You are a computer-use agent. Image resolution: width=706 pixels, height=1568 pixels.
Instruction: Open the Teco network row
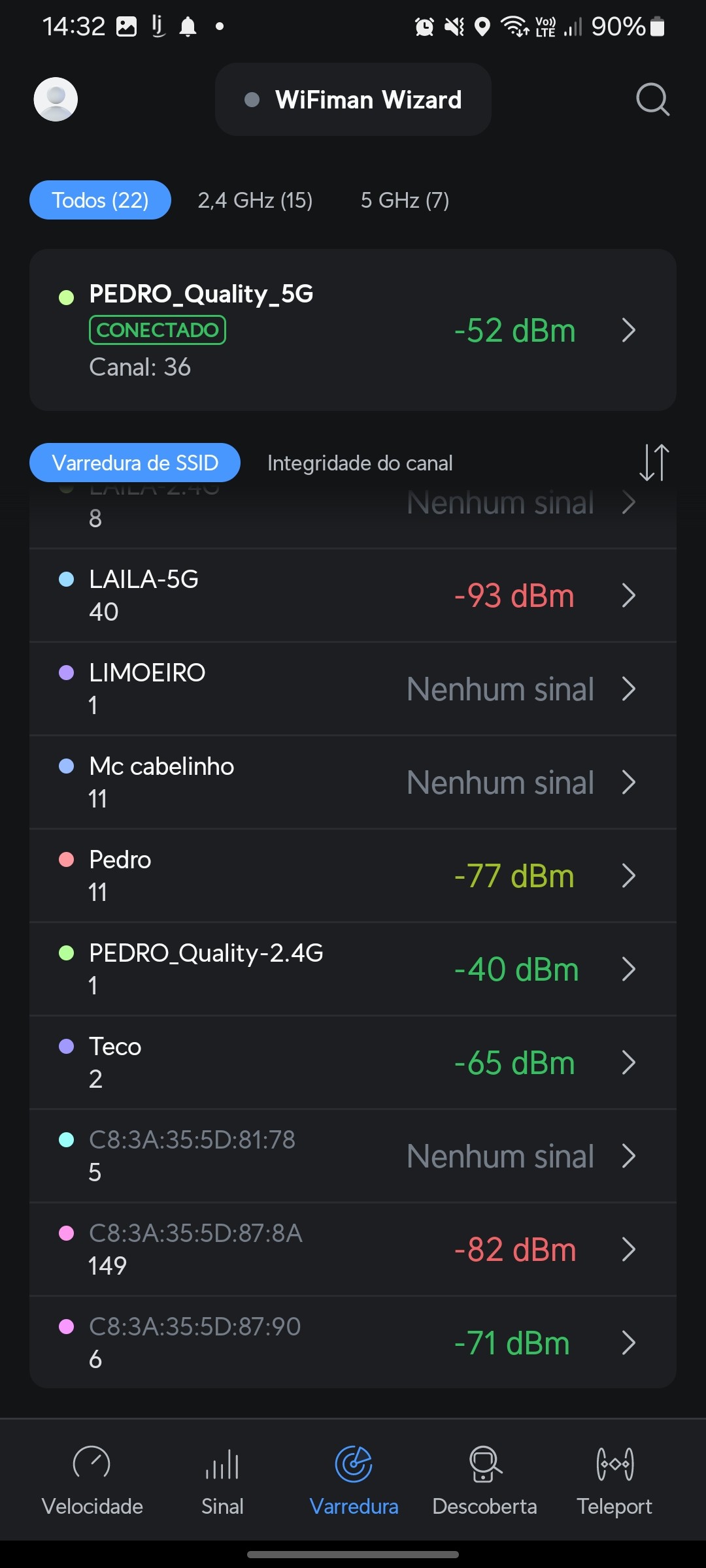(x=353, y=1062)
